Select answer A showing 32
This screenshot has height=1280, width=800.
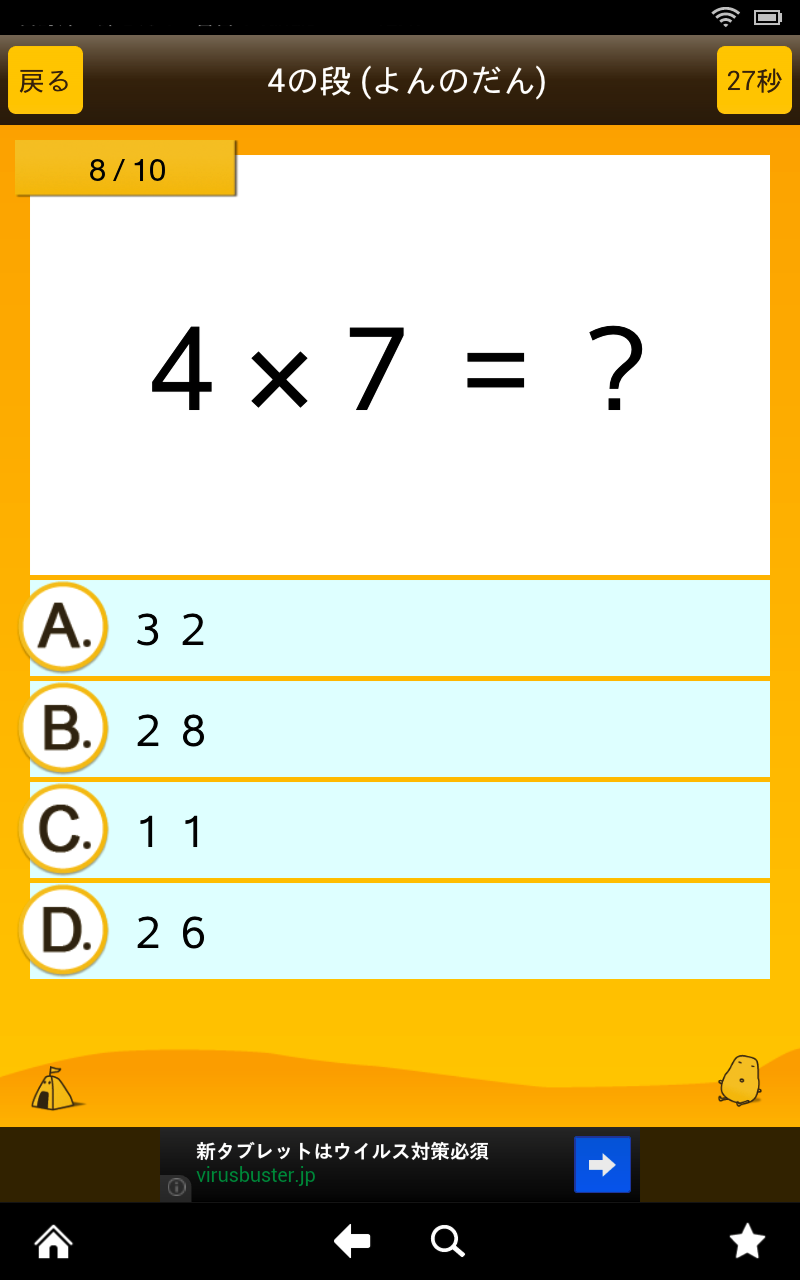400,628
